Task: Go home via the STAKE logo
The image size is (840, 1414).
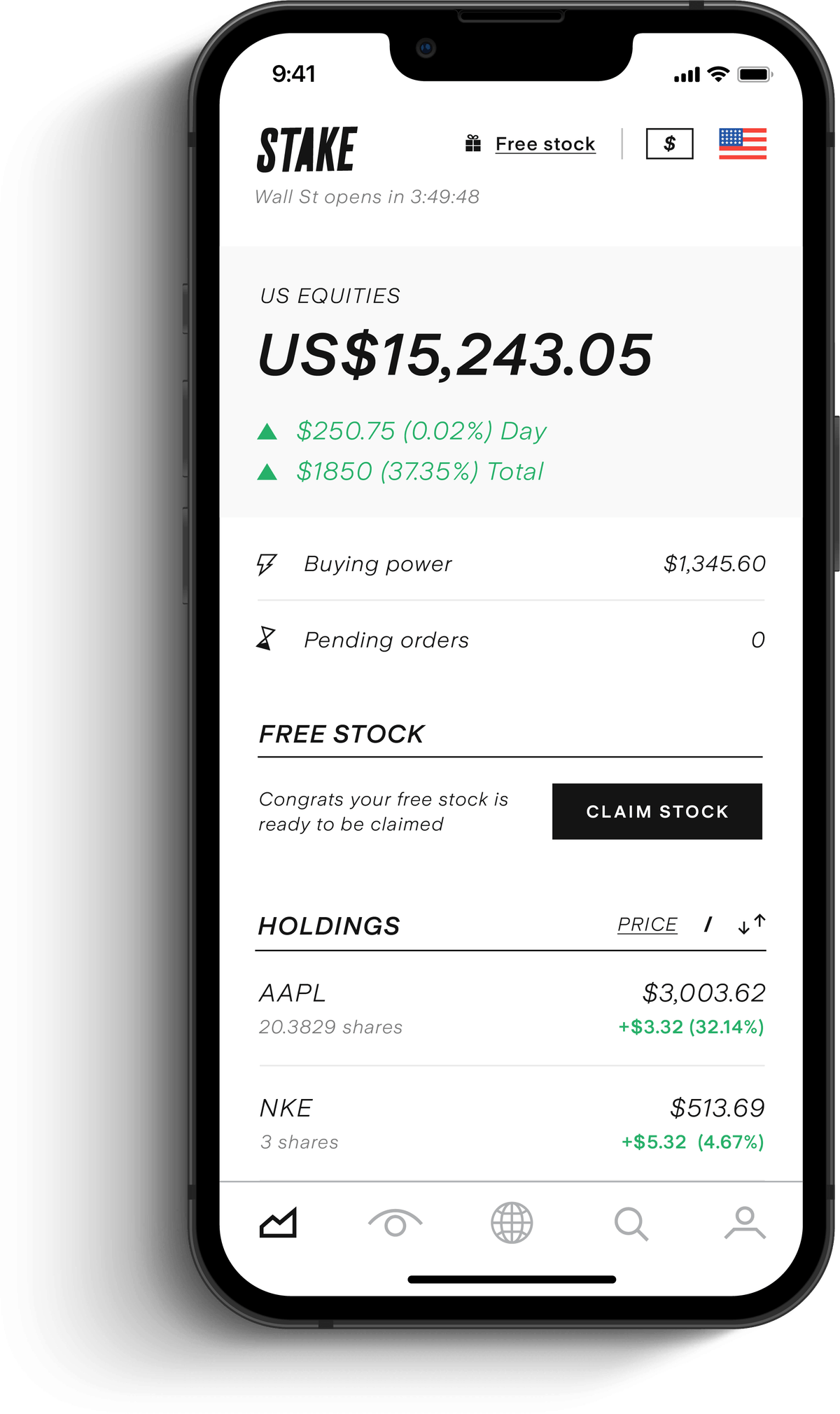Action: pyautogui.click(x=307, y=147)
